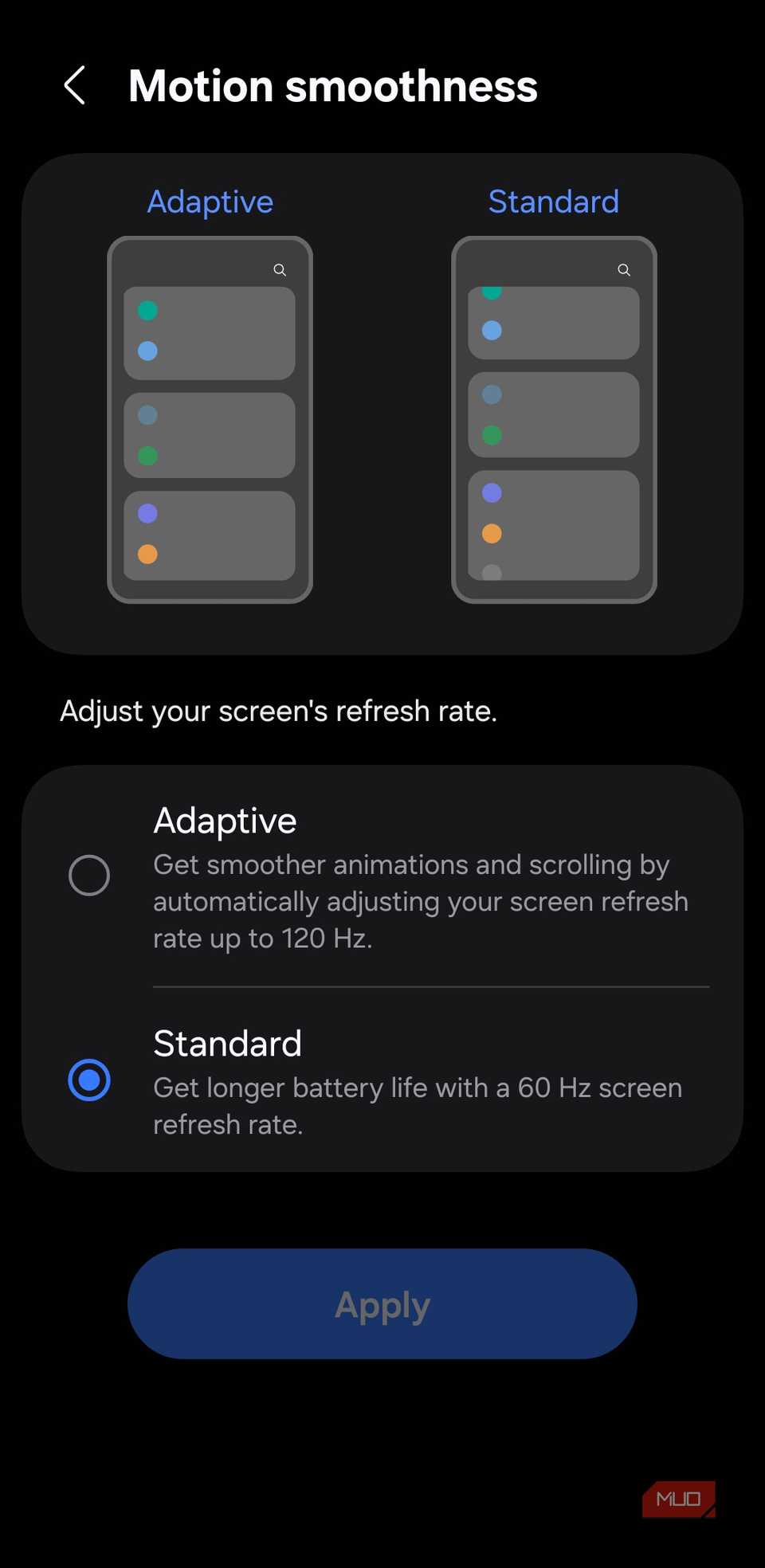Tap the MUO logo watermark
Viewport: 765px width, 1568px height.
click(x=679, y=1499)
